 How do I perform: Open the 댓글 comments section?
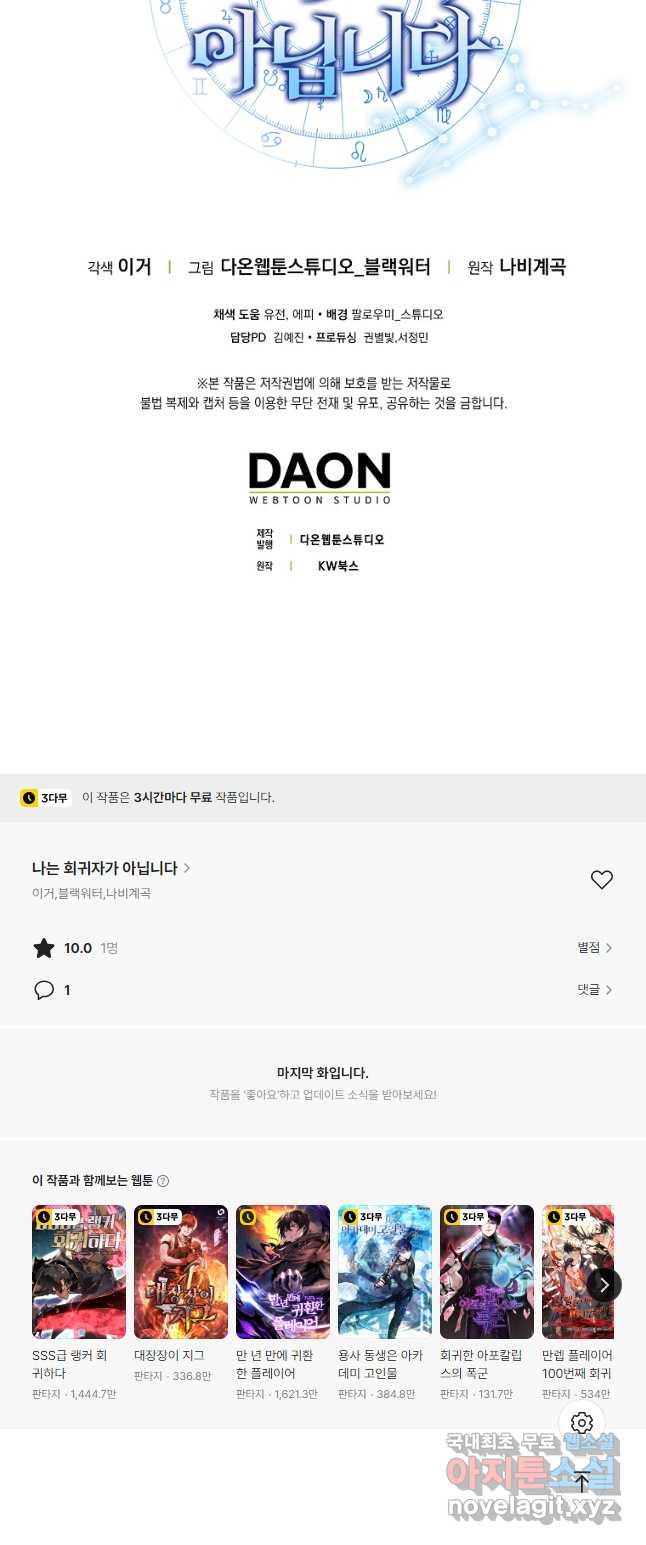coord(594,990)
